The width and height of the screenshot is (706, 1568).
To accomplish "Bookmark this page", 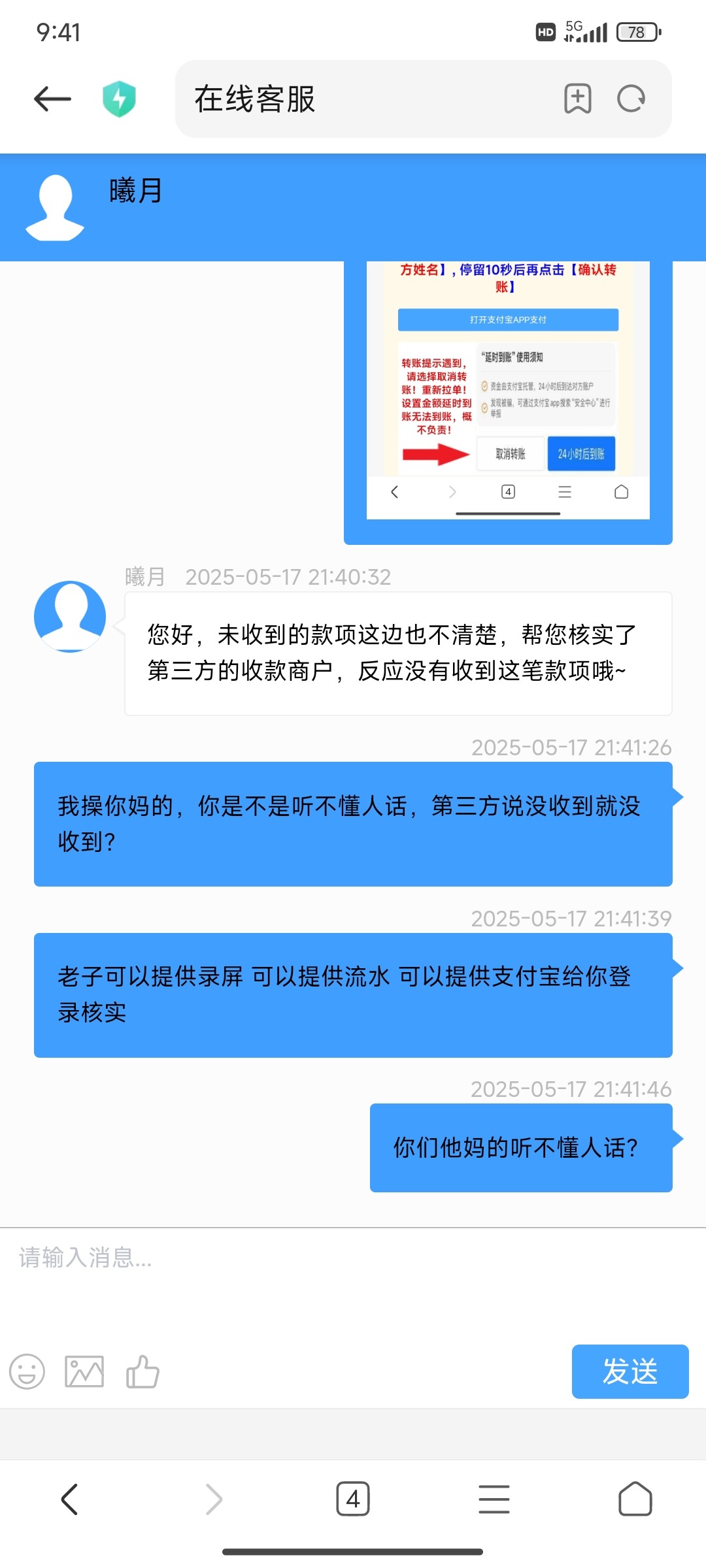I will pyautogui.click(x=578, y=99).
